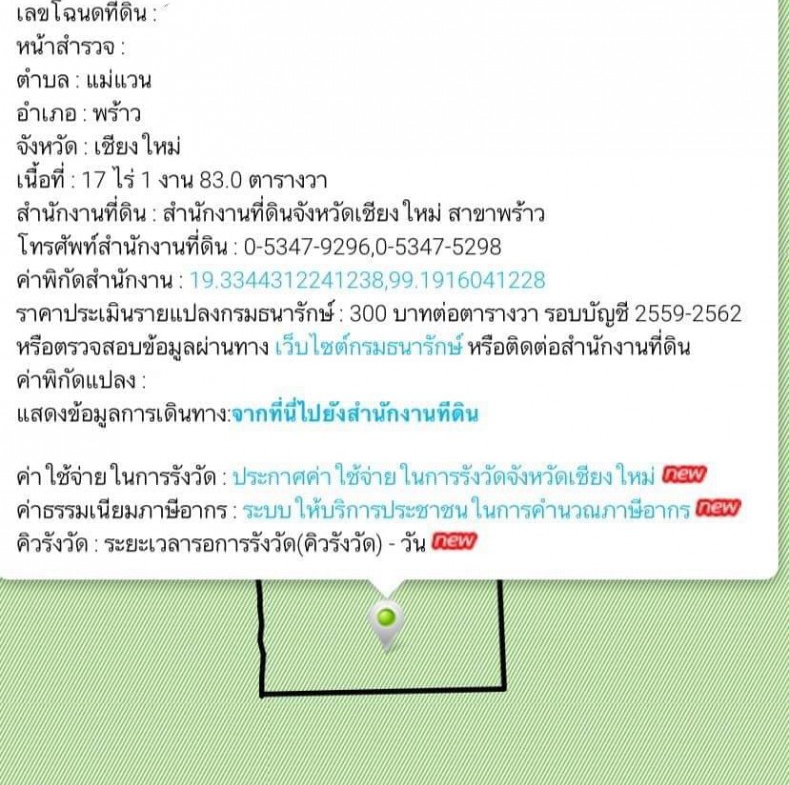Tap จากที่นี่ไปยังสำนักงานที่ดิน directions link
The width and height of the screenshot is (789, 785).
pos(355,413)
